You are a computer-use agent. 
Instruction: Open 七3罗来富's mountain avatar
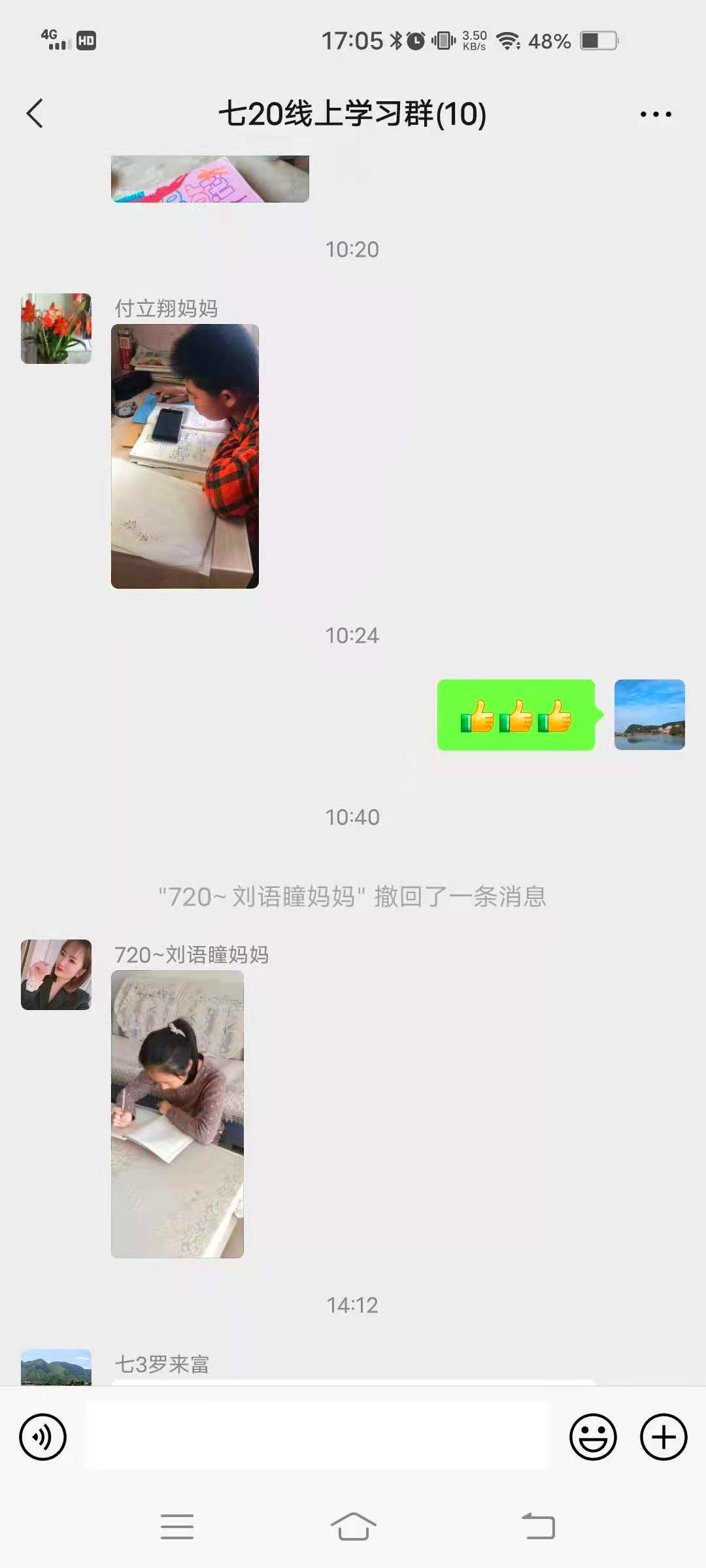pos(56,1367)
